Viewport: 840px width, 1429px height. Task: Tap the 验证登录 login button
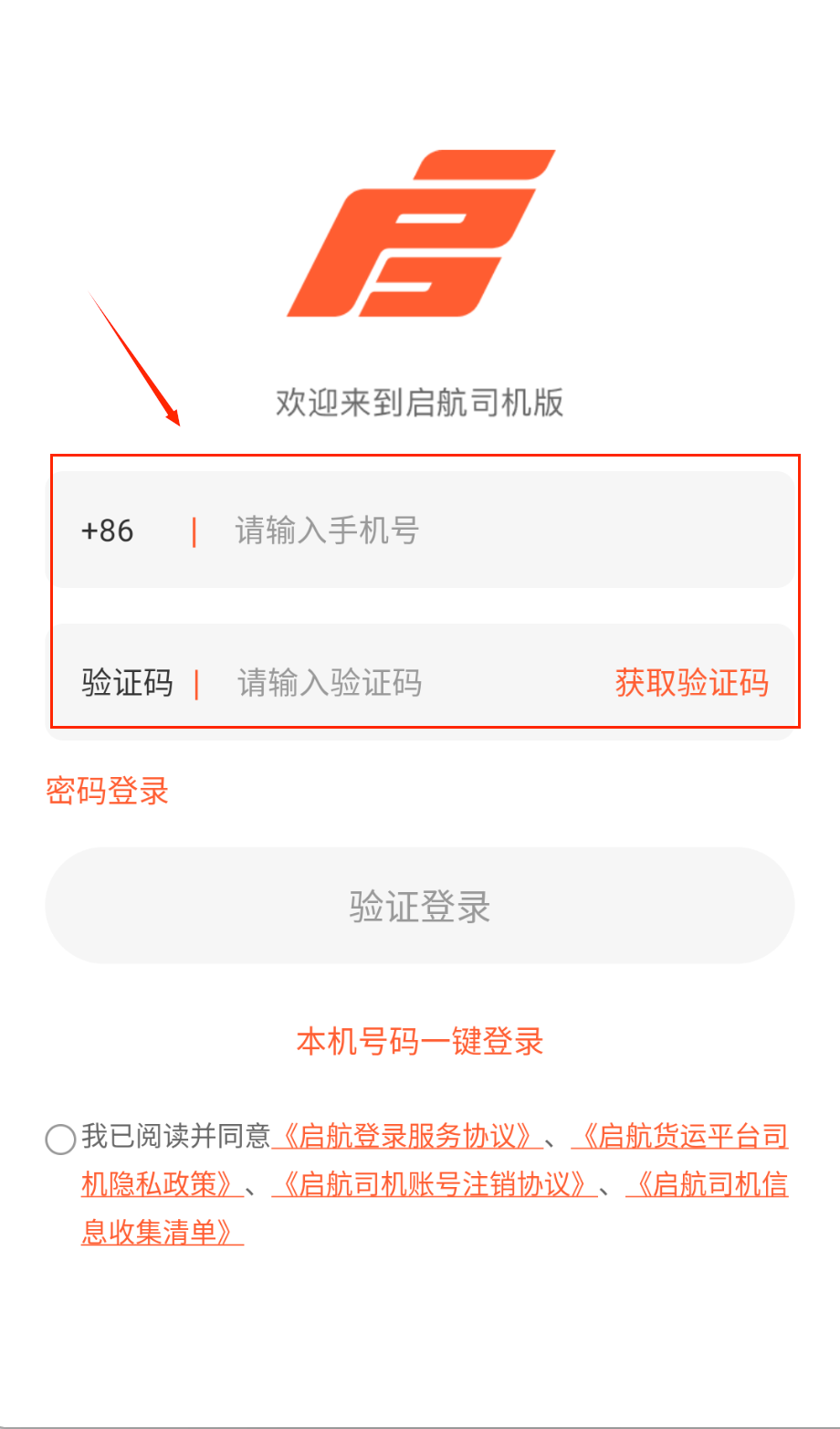420,906
